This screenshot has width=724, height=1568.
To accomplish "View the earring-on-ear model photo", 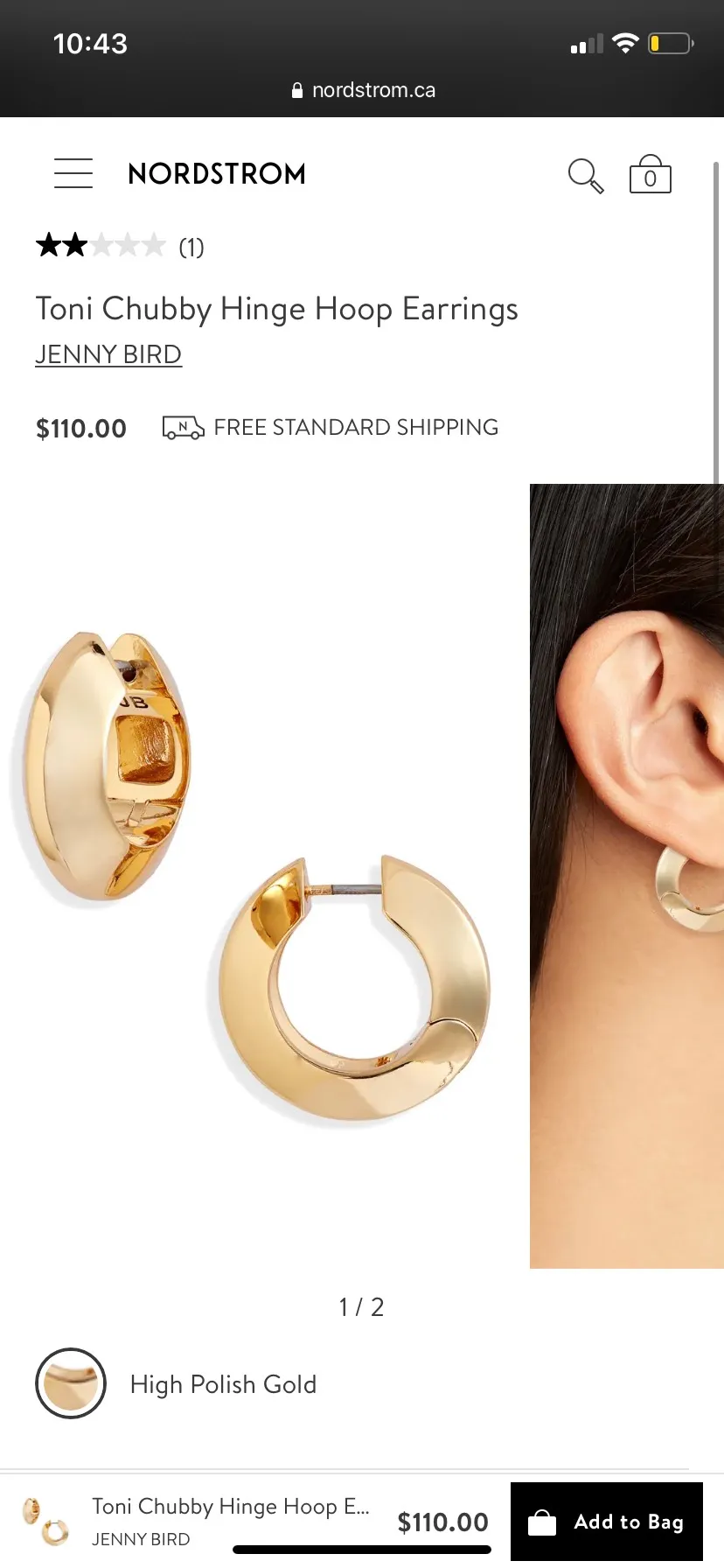I will tap(627, 875).
